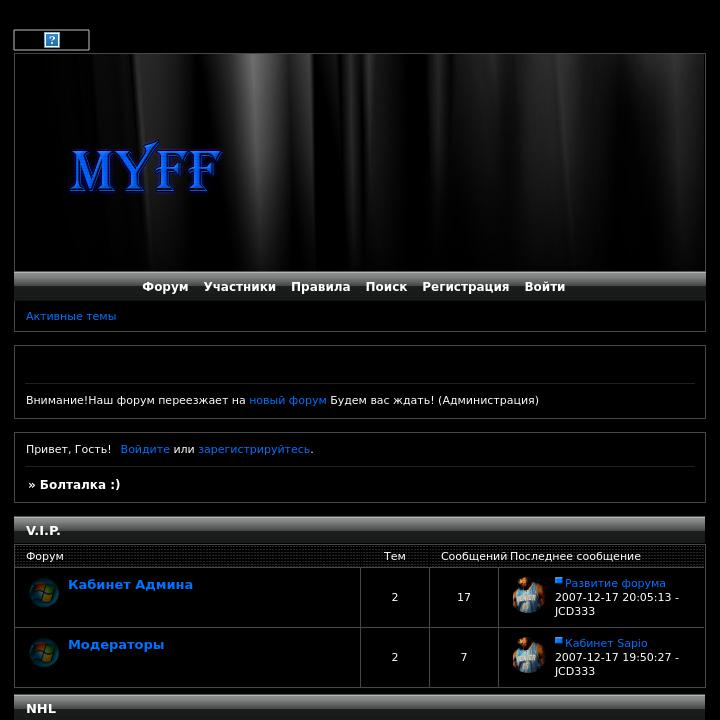This screenshot has width=720, height=720.
Task: Tap the зарегистрируйтесь link
Action: (x=254, y=450)
